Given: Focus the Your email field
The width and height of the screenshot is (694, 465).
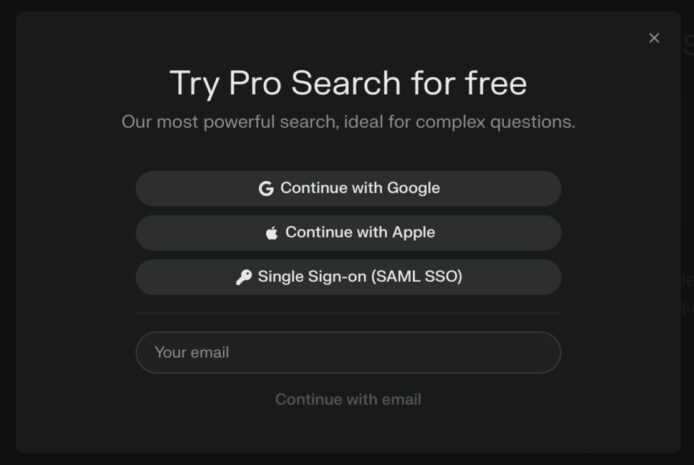Looking at the screenshot, I should click(x=348, y=352).
